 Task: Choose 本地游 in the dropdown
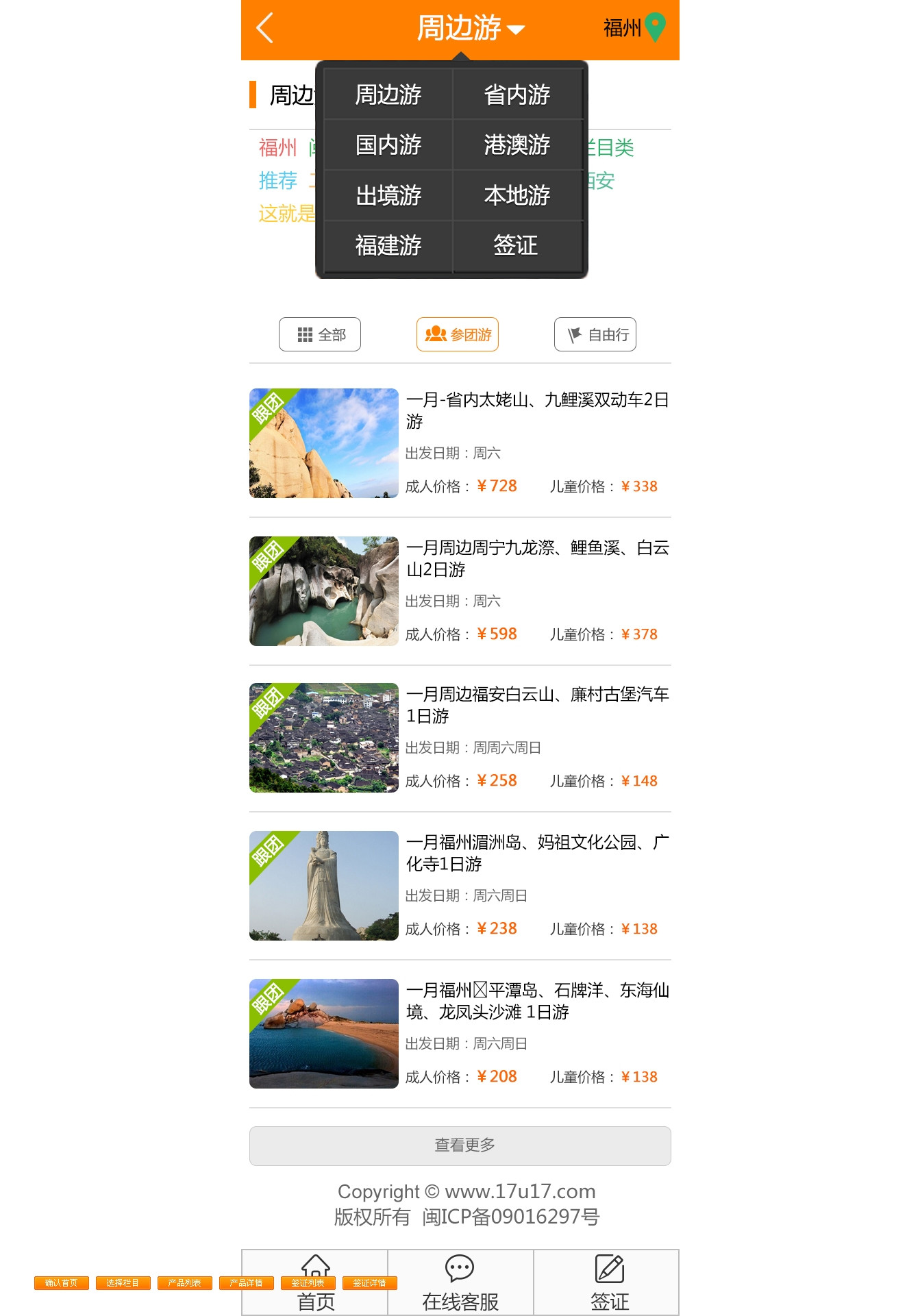pos(517,196)
